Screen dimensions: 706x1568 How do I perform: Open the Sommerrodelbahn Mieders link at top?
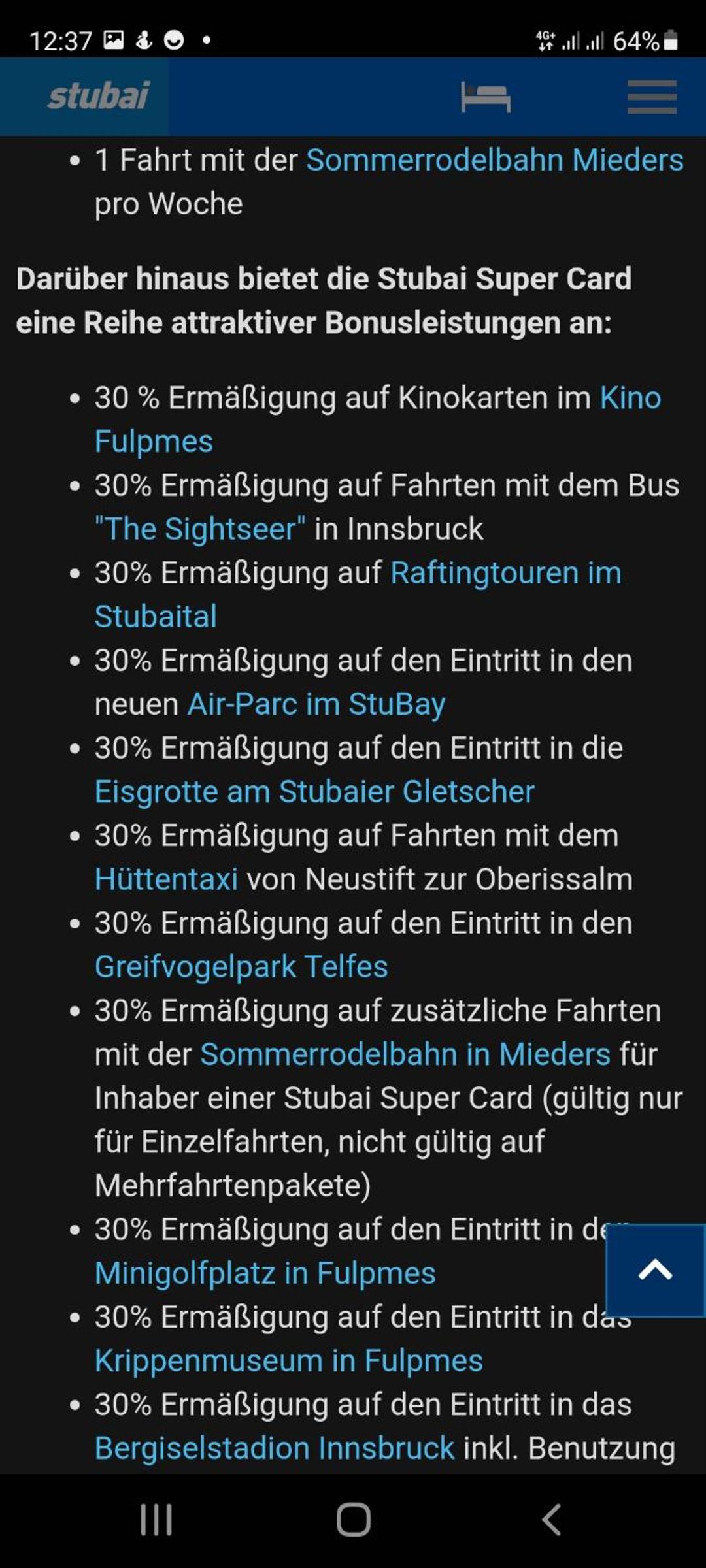pyautogui.click(x=495, y=160)
